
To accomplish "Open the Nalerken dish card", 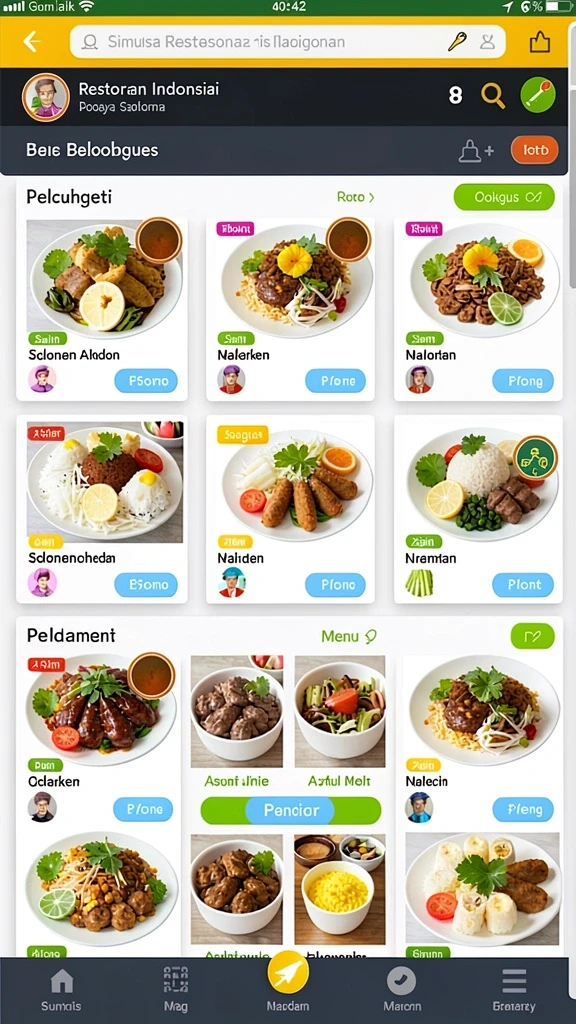I will click(290, 308).
